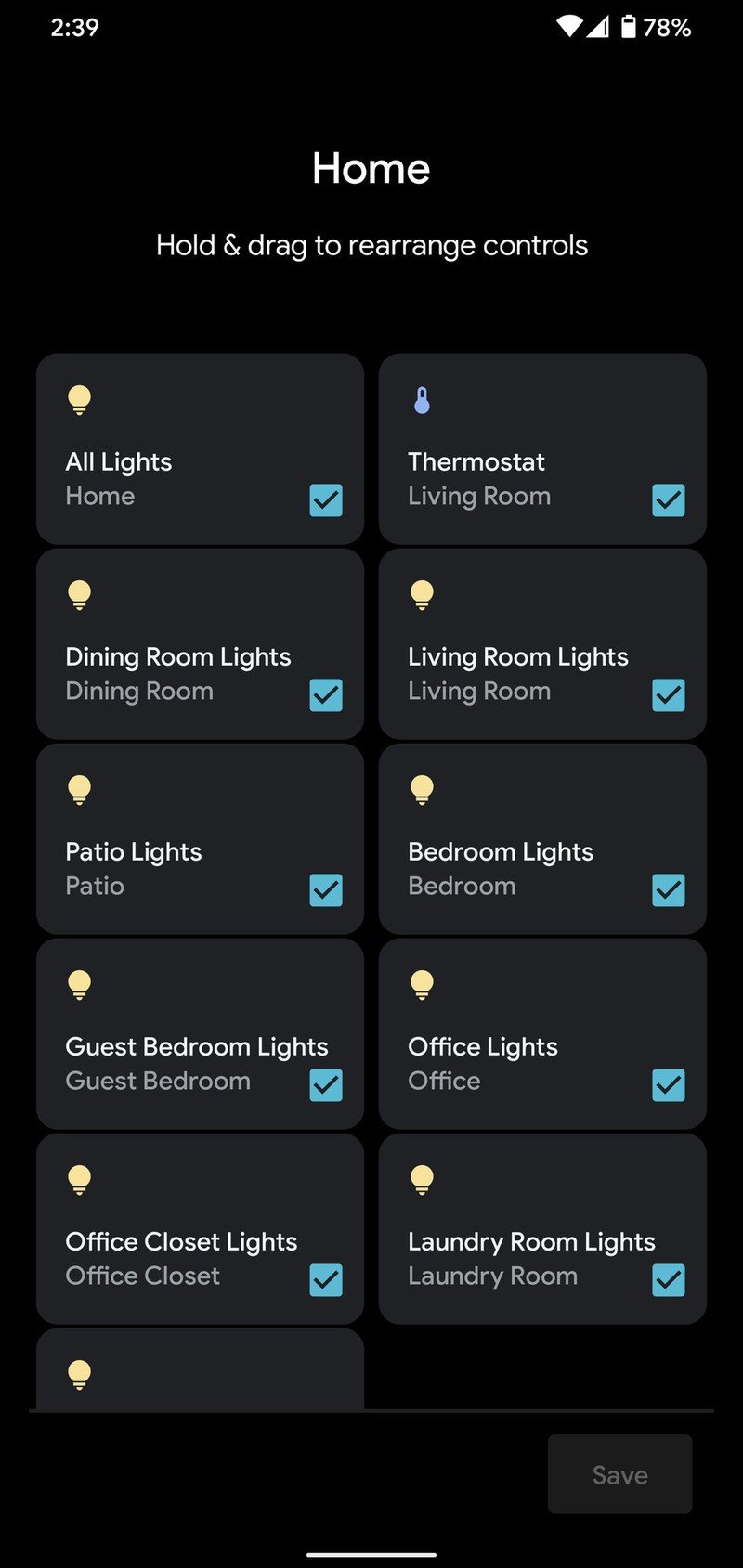Toggle the Office Lights checkbox
This screenshot has width=743, height=1568.
669,1085
